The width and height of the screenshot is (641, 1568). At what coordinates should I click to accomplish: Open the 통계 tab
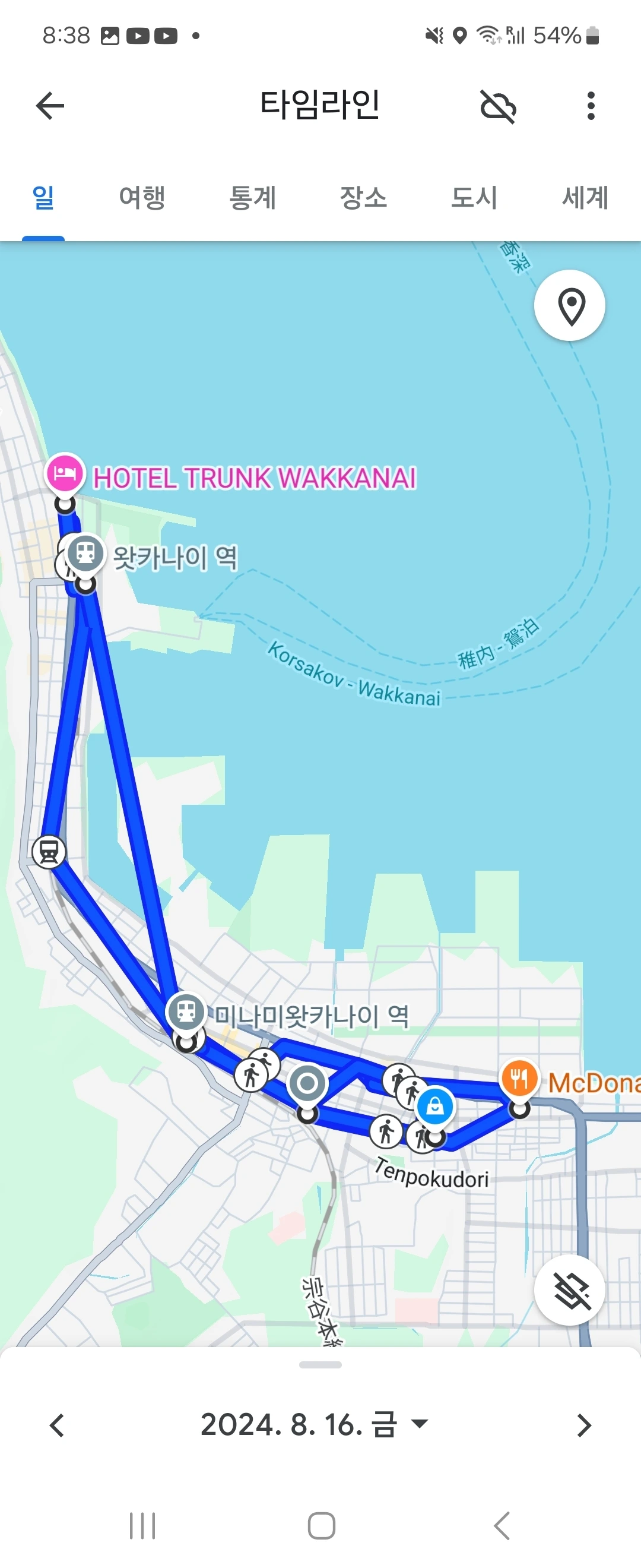[x=252, y=198]
